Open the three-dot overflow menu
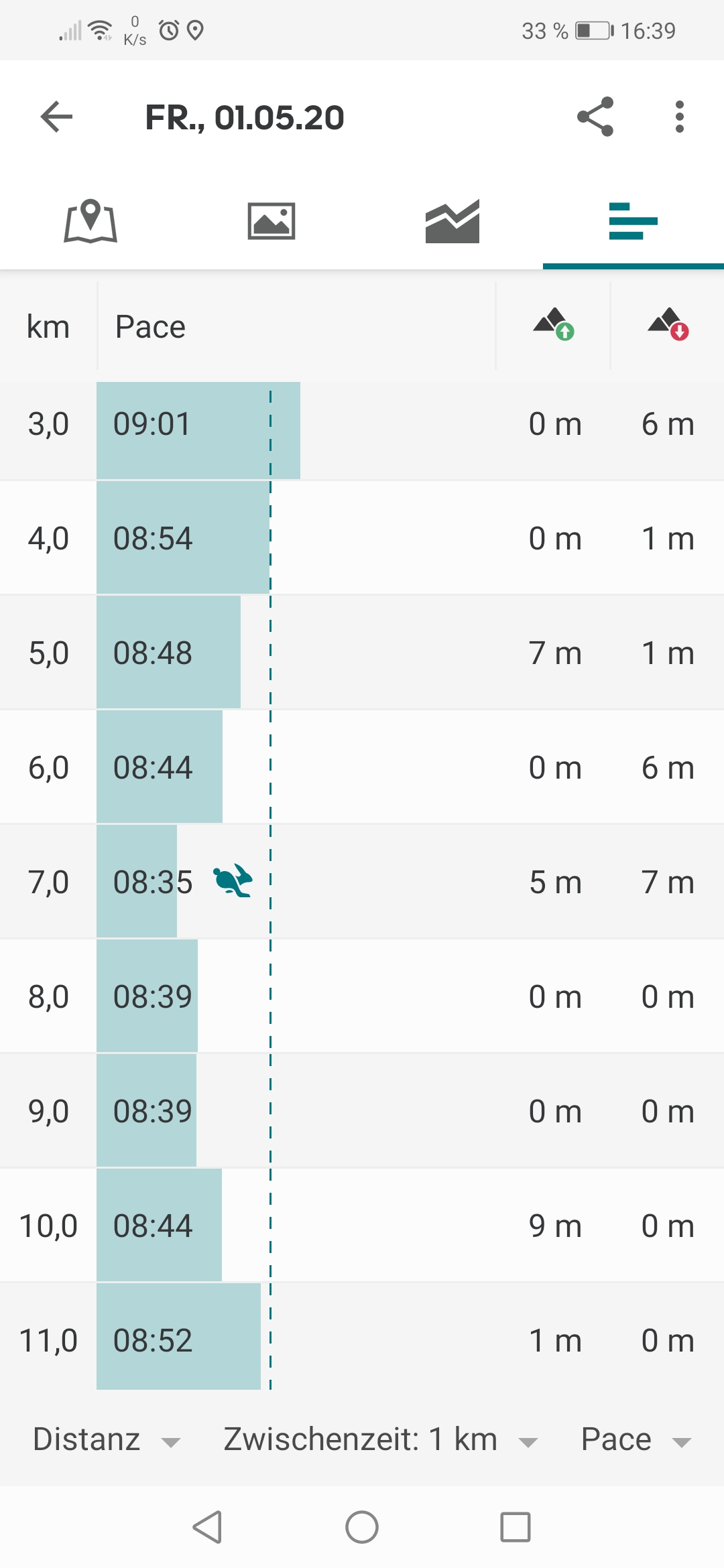 pos(679,117)
